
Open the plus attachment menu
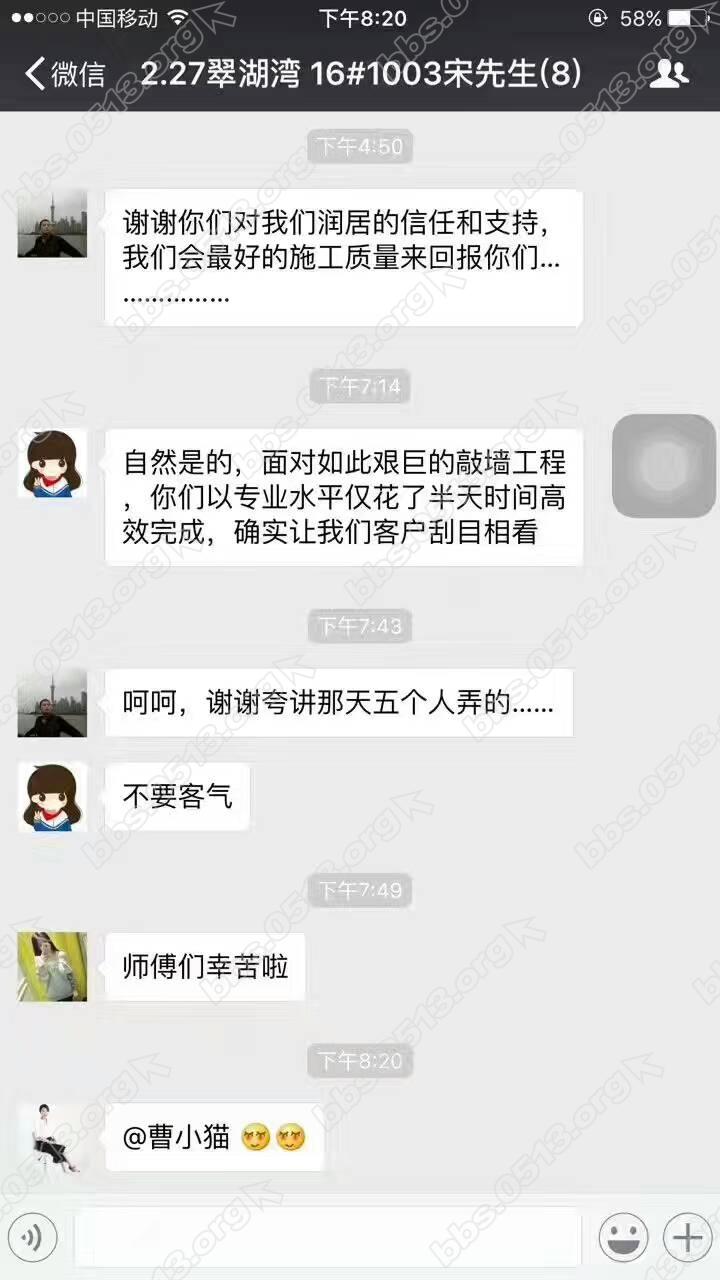(687, 1239)
